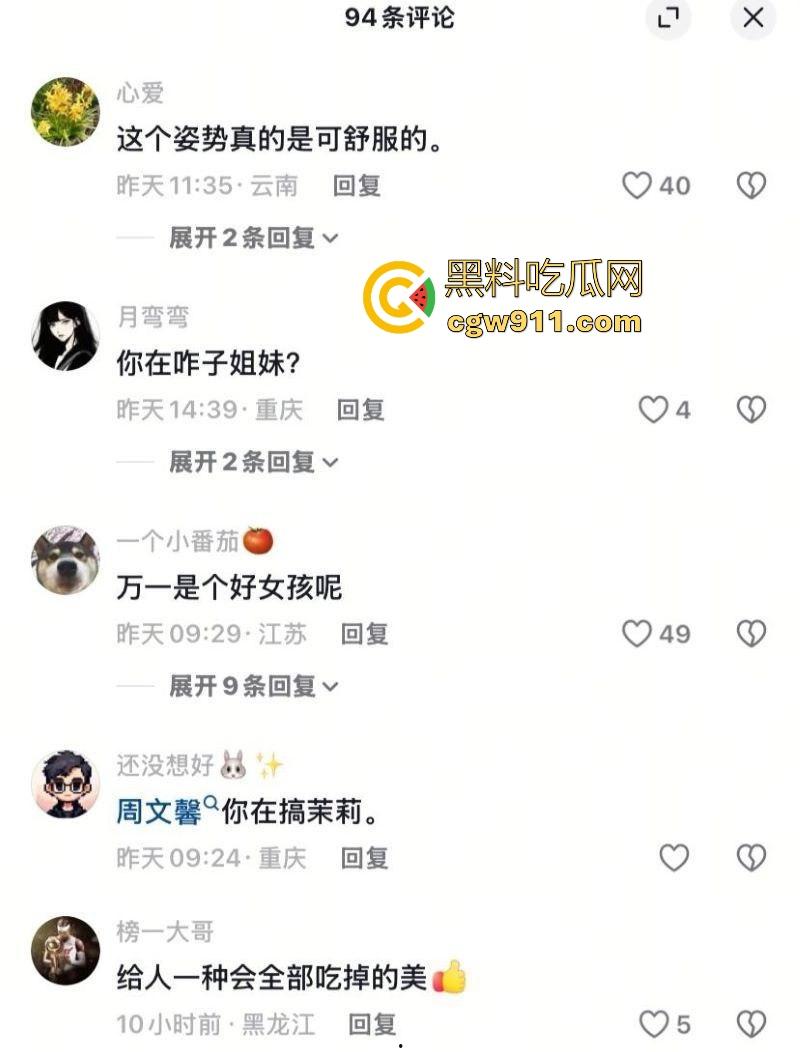Reply to 心爱's comment
800x1052 pixels.
point(357,185)
